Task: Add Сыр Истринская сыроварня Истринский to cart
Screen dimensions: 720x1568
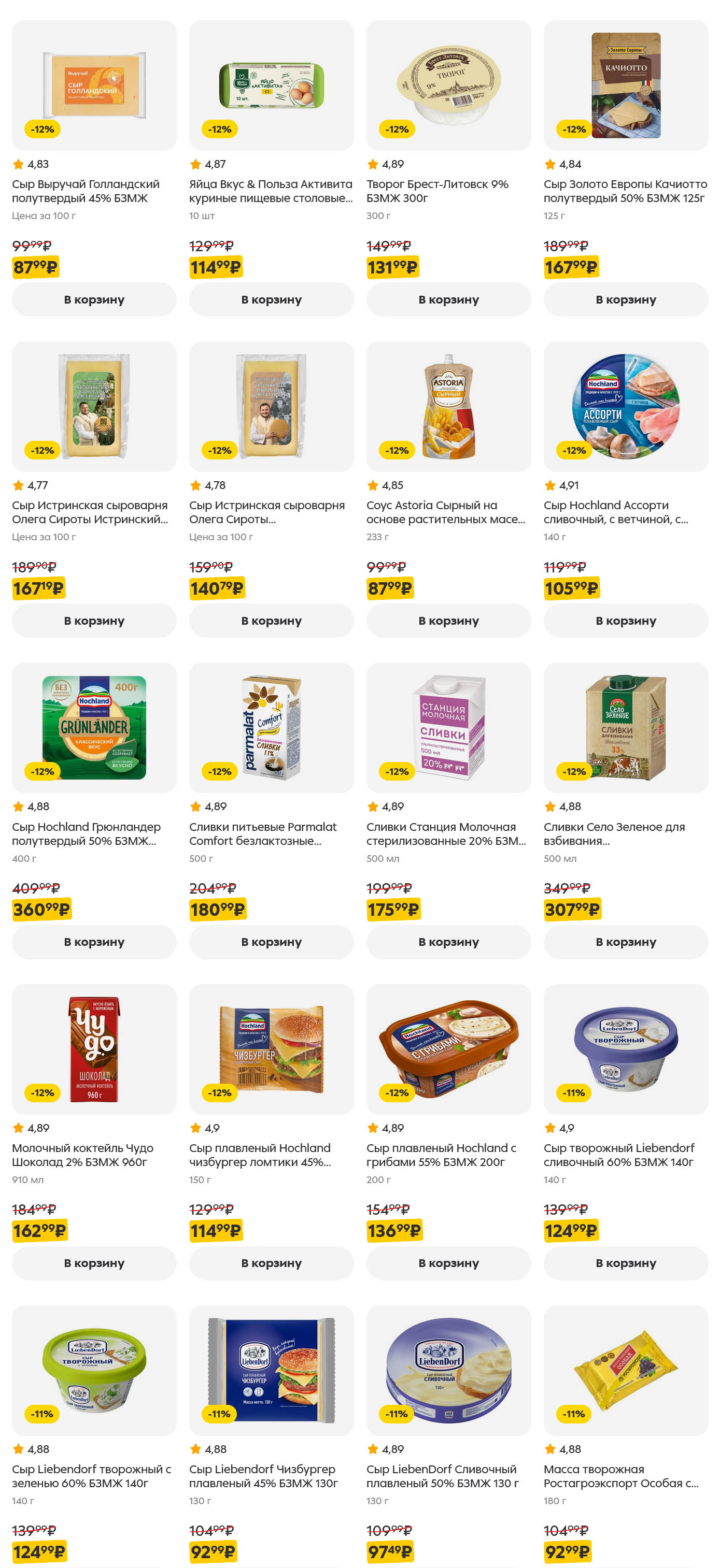Action: point(94,620)
